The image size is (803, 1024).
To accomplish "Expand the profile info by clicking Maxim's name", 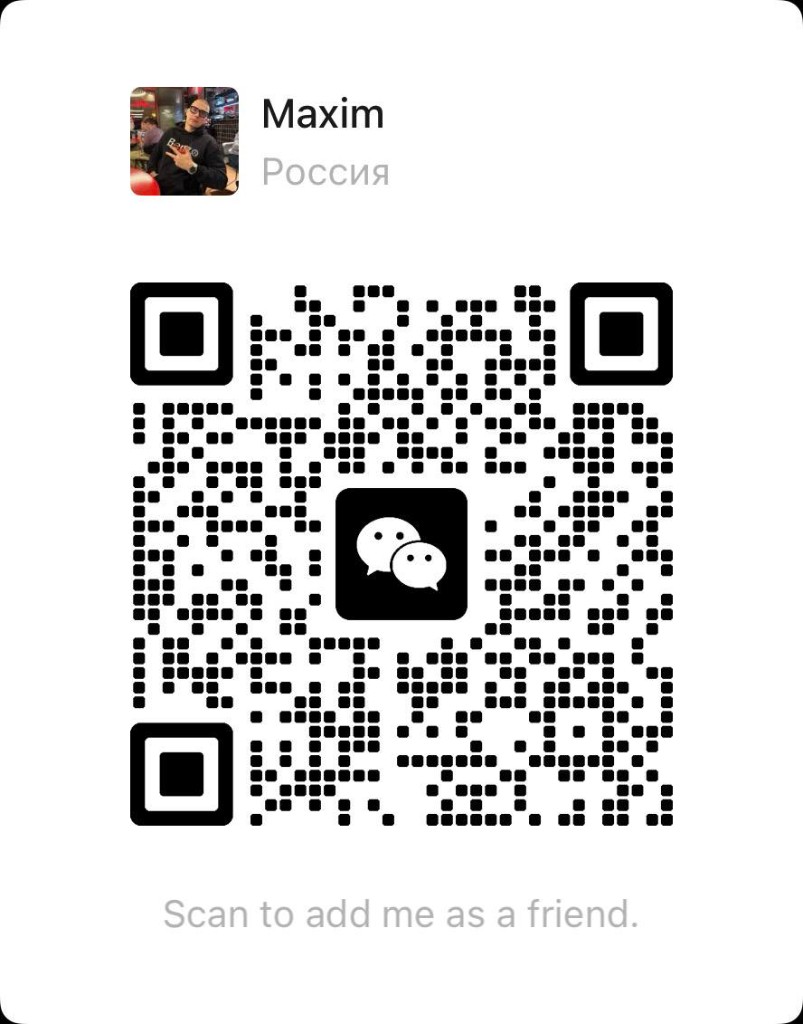I will [321, 113].
